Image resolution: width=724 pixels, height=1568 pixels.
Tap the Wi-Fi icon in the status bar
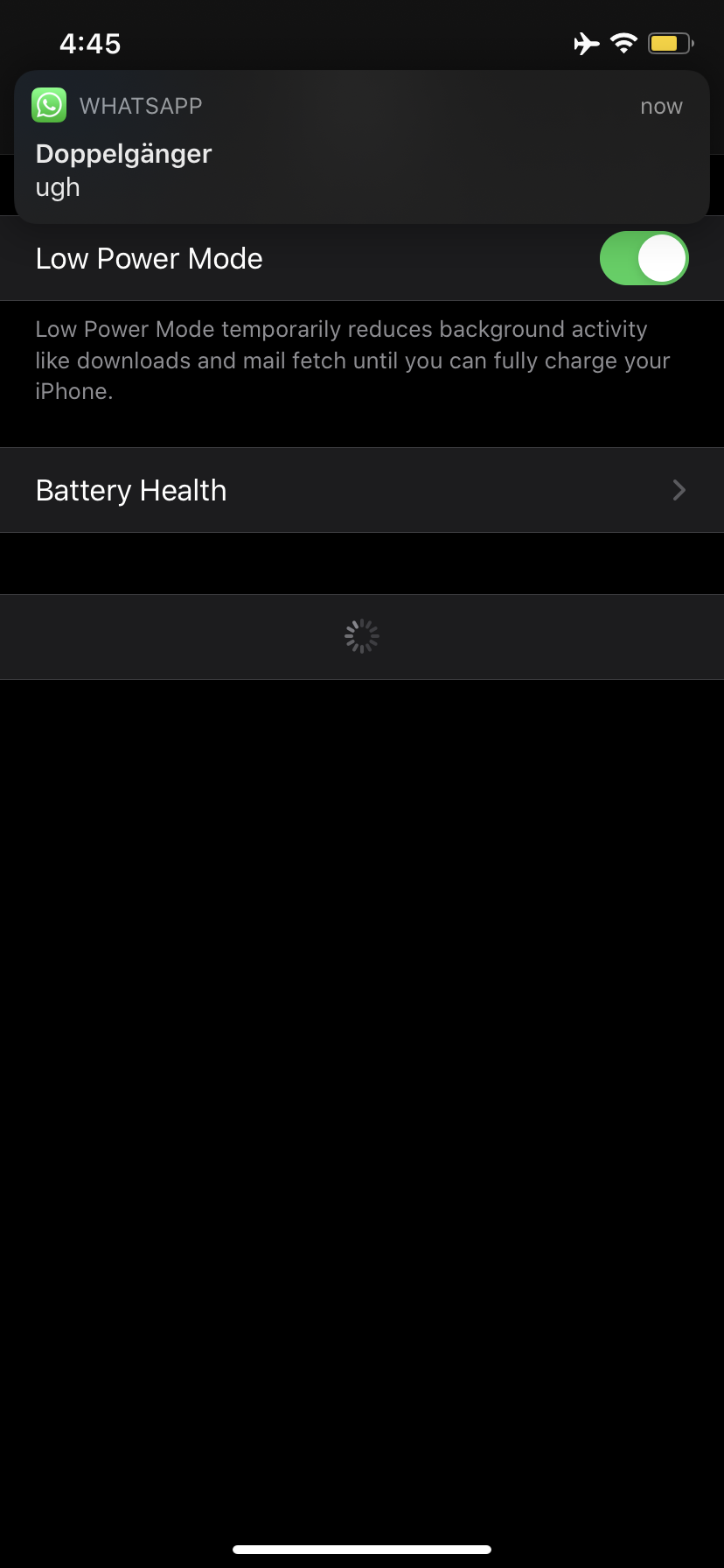(623, 42)
